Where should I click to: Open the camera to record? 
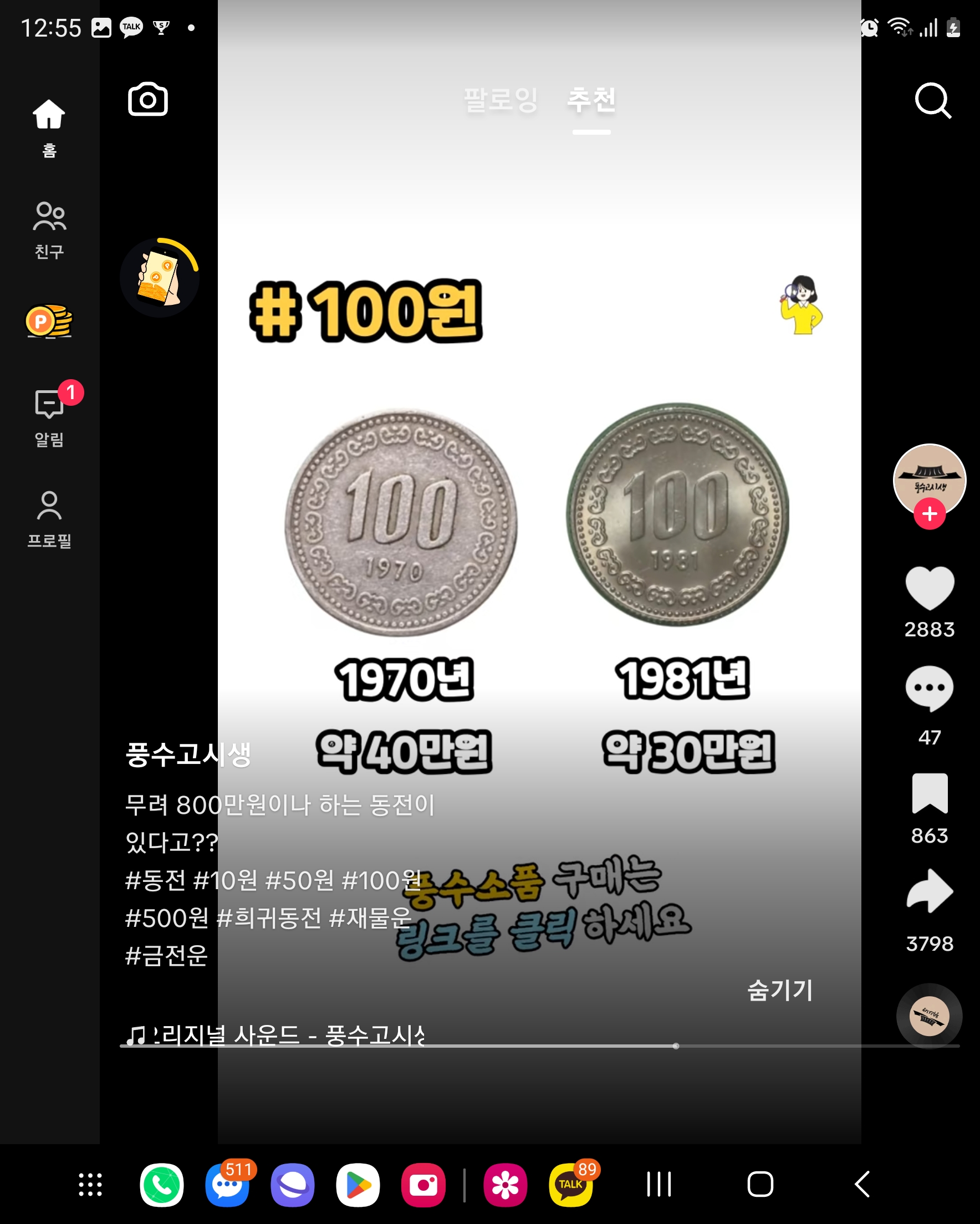tap(147, 100)
